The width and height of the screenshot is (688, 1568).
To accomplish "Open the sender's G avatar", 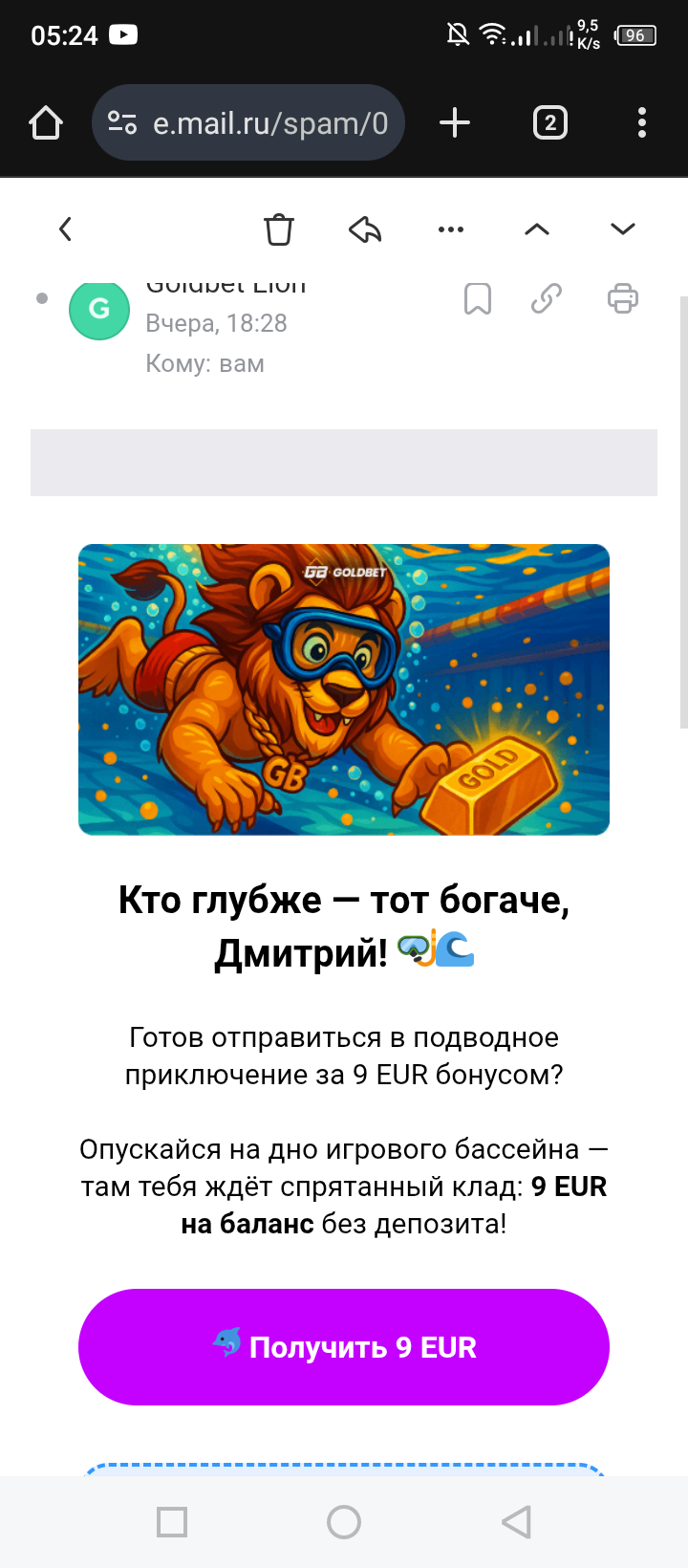I will [99, 310].
